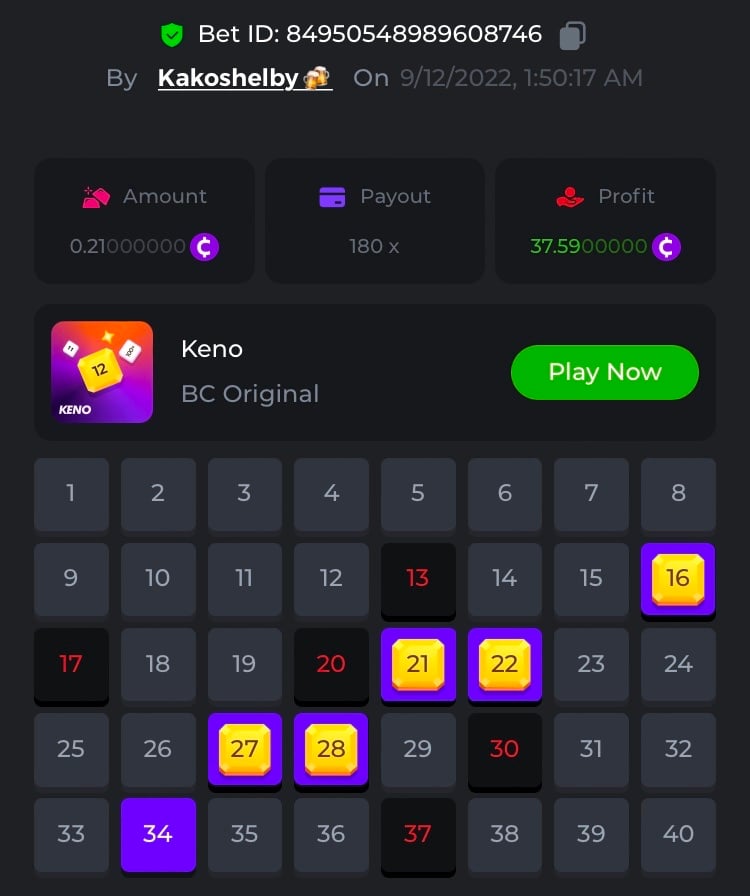Tap the purple number 34 tile
This screenshot has width=750, height=896.
click(158, 834)
